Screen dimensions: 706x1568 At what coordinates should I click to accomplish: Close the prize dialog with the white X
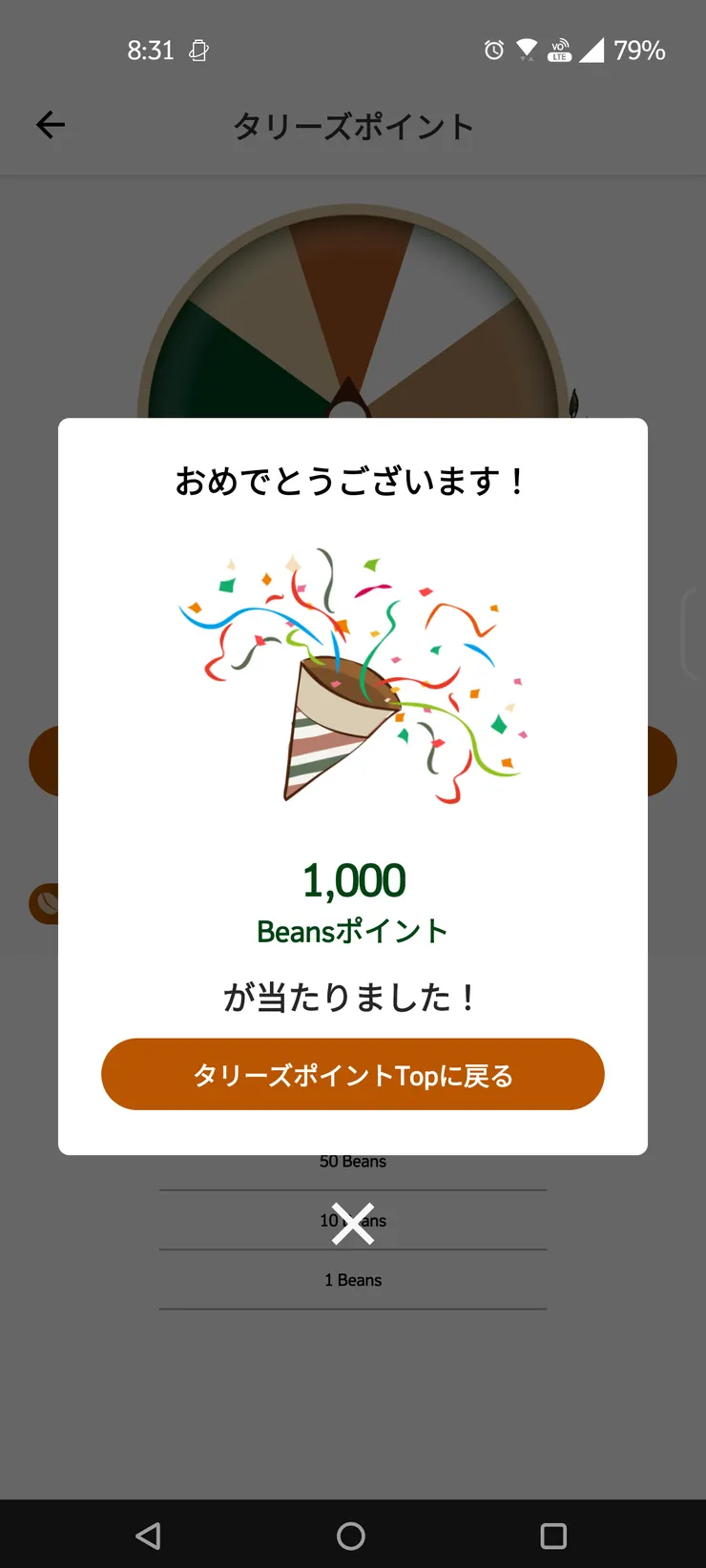point(352,1221)
